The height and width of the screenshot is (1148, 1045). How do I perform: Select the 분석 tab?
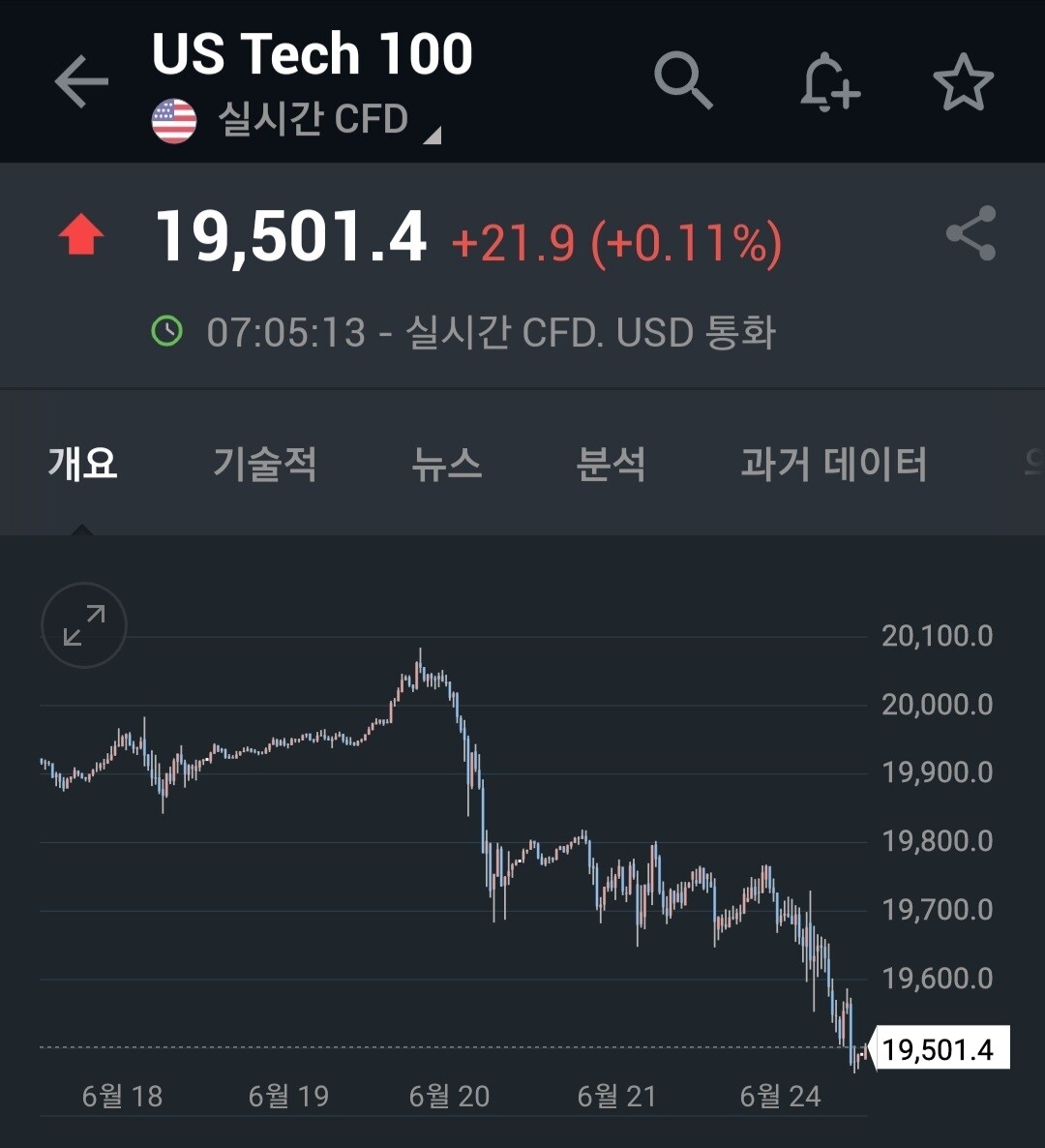coord(611,465)
